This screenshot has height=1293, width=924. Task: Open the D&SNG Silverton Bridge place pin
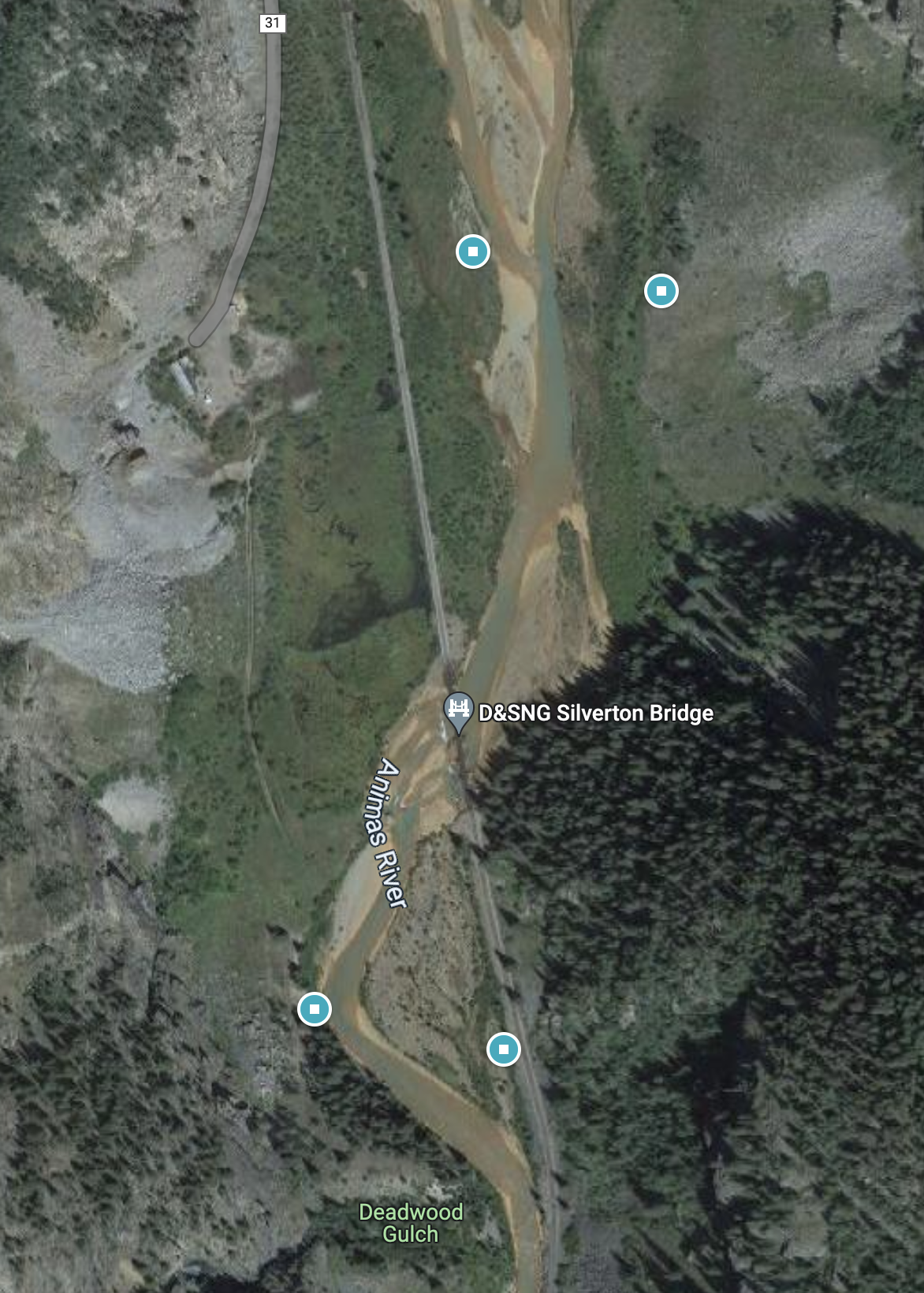pyautogui.click(x=458, y=710)
